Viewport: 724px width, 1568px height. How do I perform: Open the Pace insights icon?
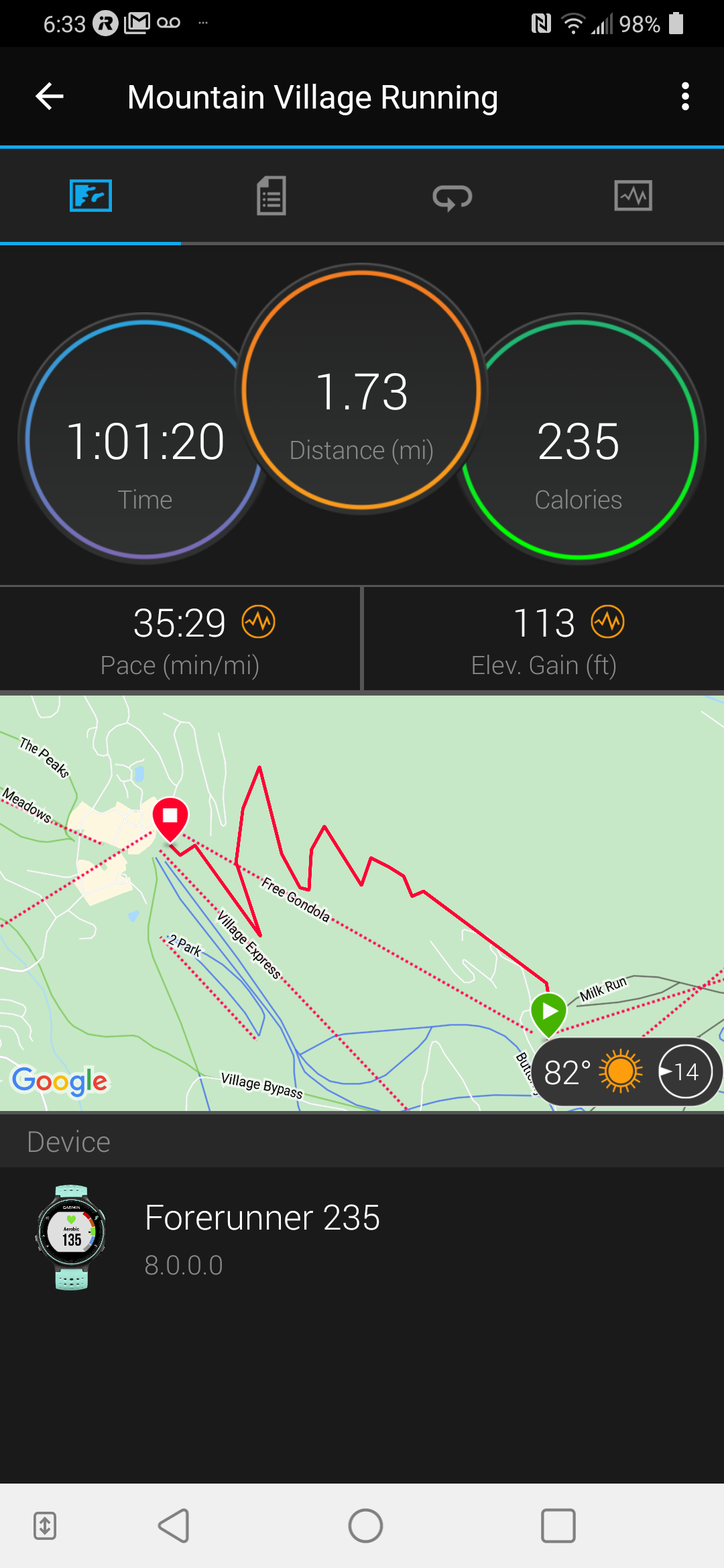[x=259, y=622]
